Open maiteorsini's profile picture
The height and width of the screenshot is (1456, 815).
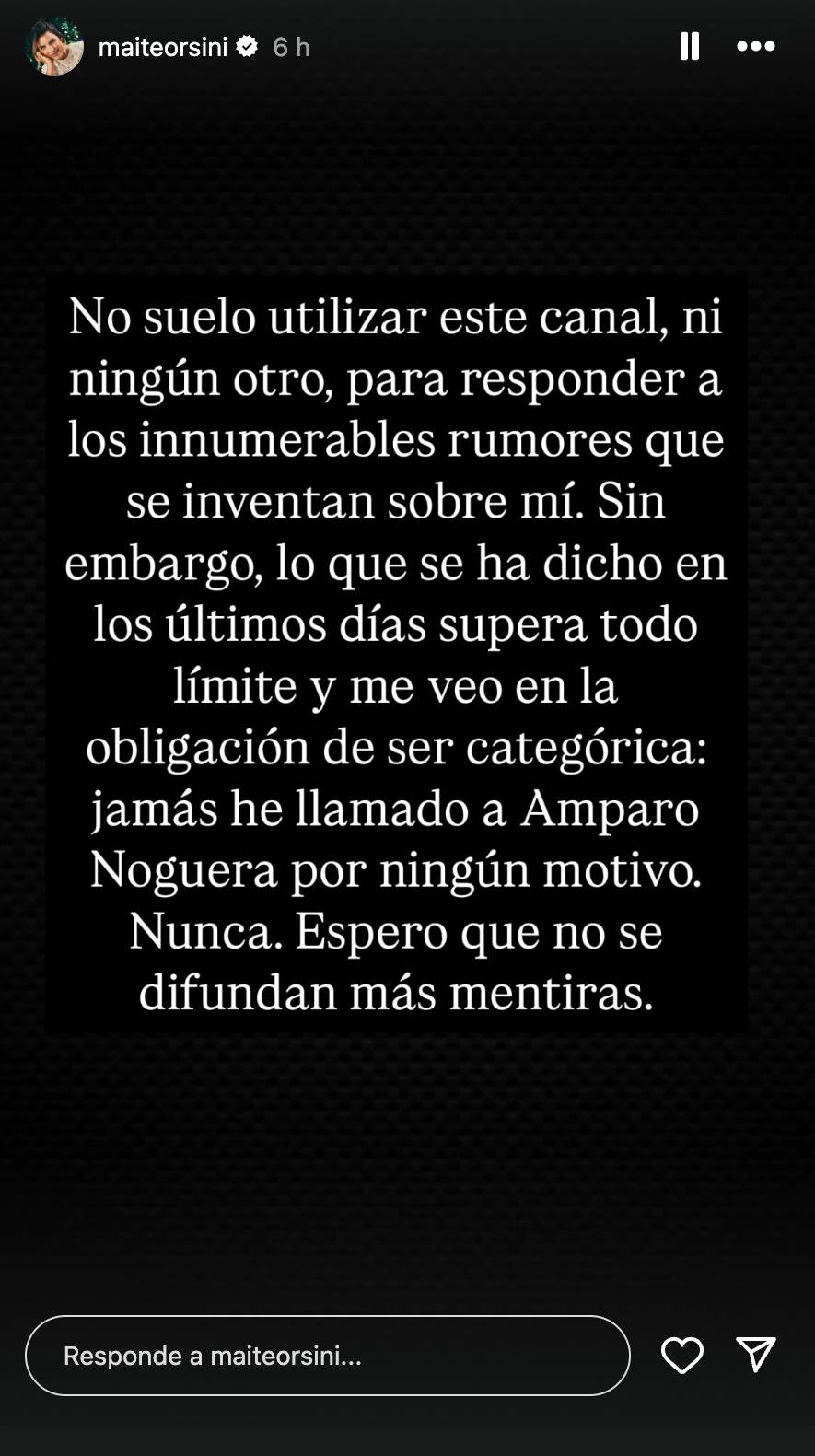pos(54,46)
